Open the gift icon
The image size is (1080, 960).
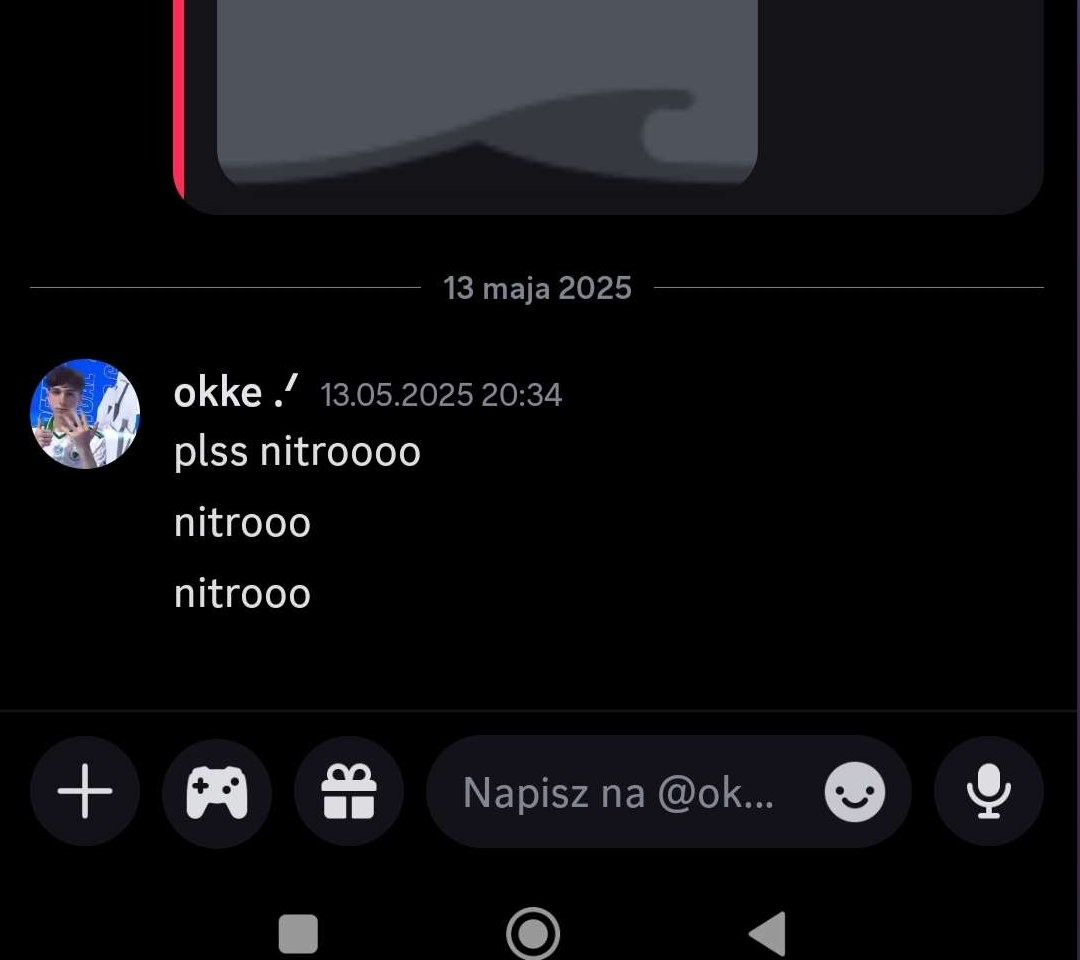click(349, 792)
